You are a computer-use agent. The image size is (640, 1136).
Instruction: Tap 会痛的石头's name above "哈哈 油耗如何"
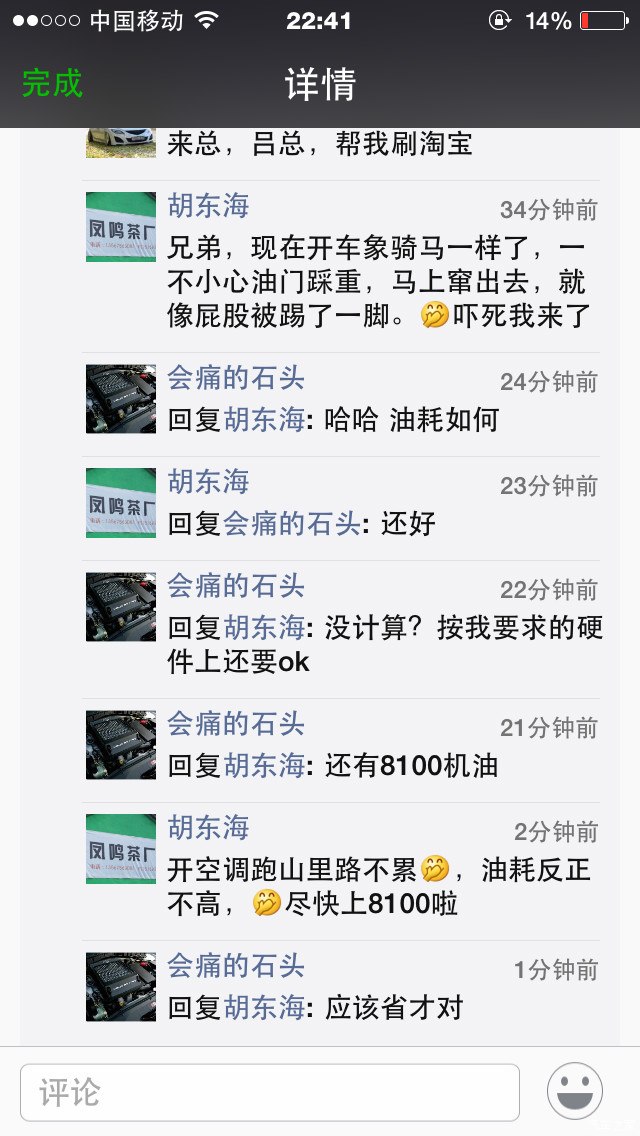pyautogui.click(x=236, y=379)
